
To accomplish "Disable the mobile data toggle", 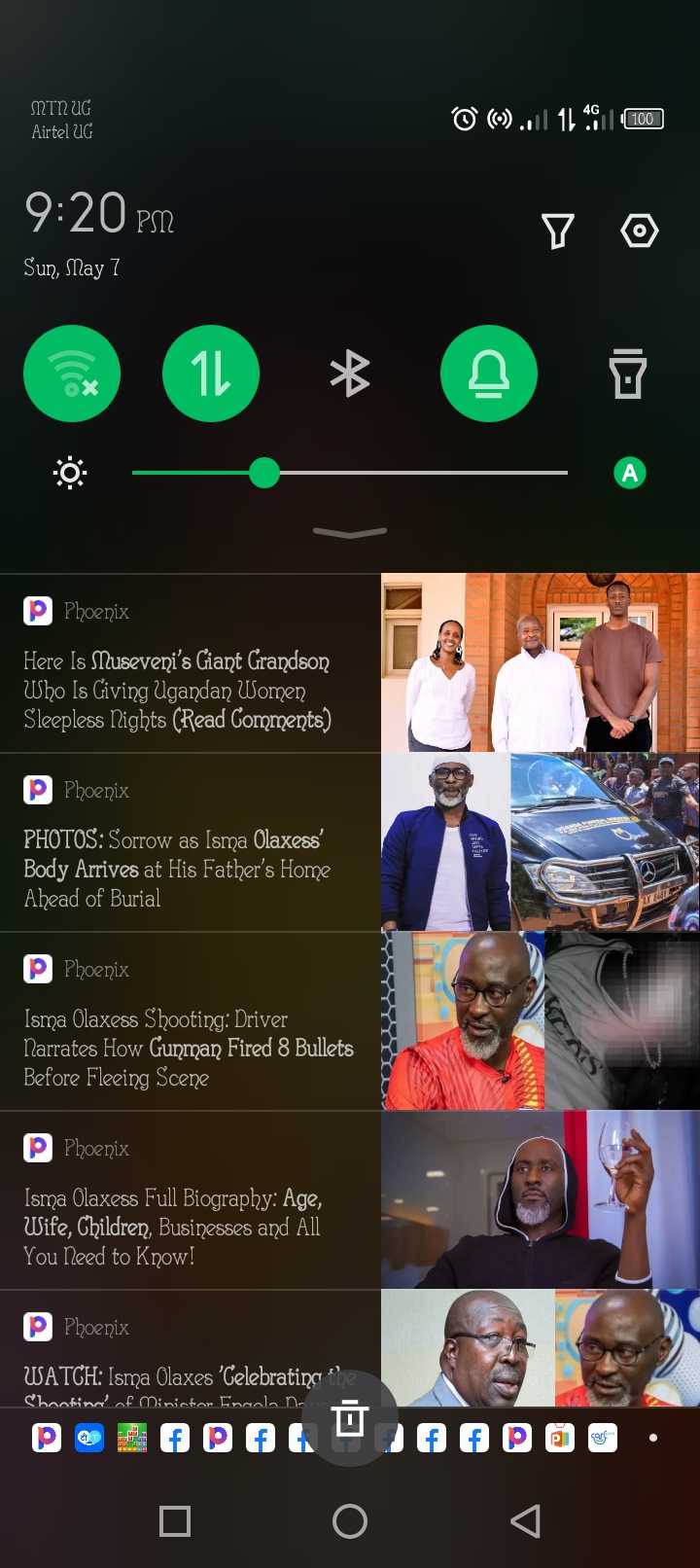I will click(x=211, y=374).
